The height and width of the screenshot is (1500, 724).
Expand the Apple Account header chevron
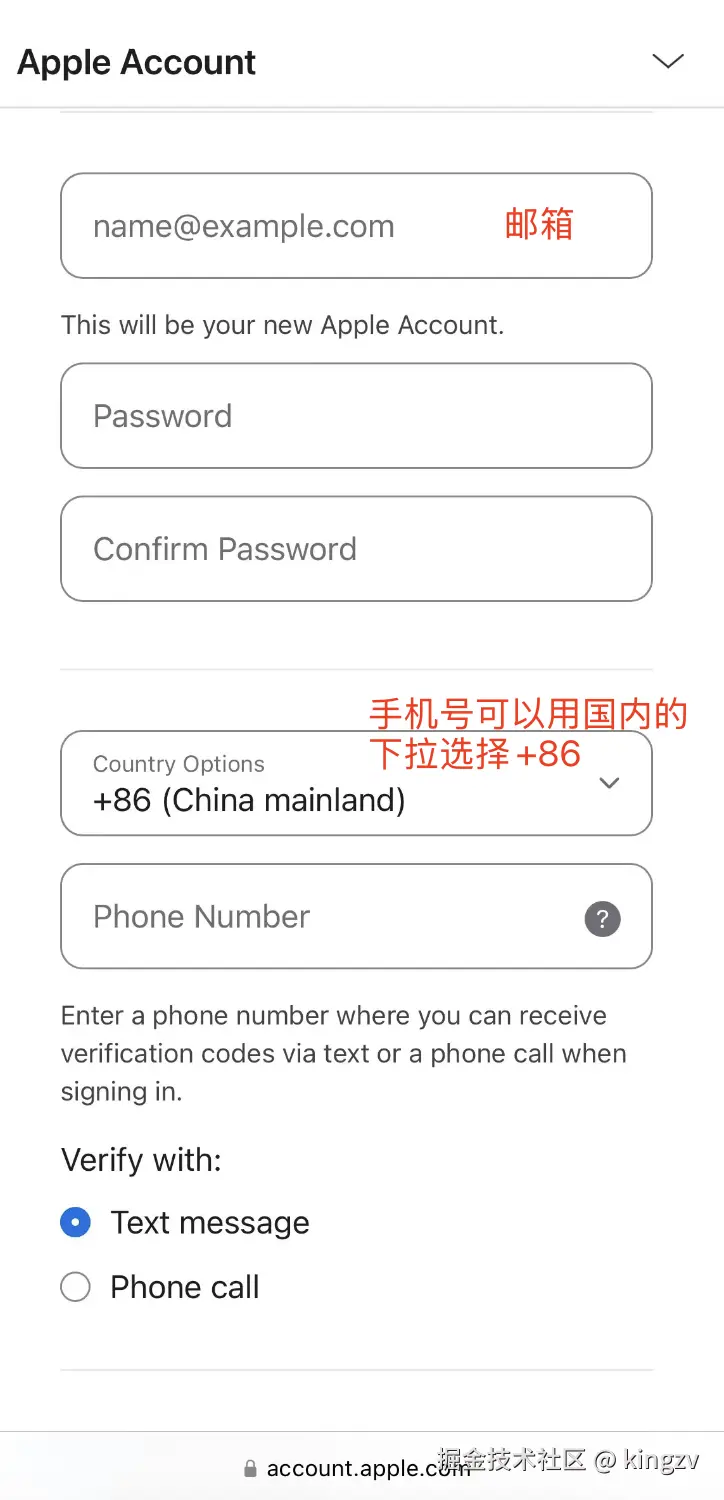(x=667, y=61)
